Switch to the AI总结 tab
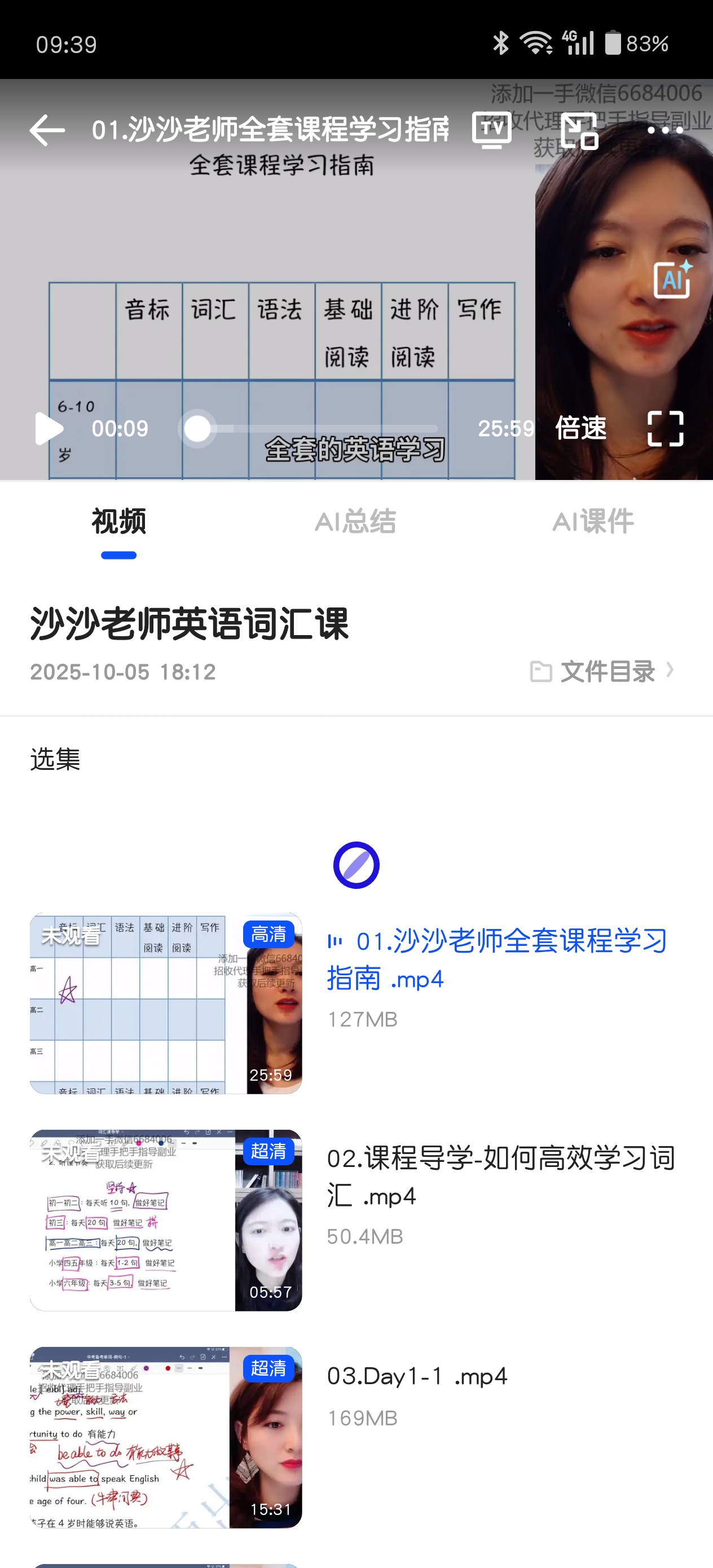Screen dimensions: 713x1568 [x=355, y=522]
